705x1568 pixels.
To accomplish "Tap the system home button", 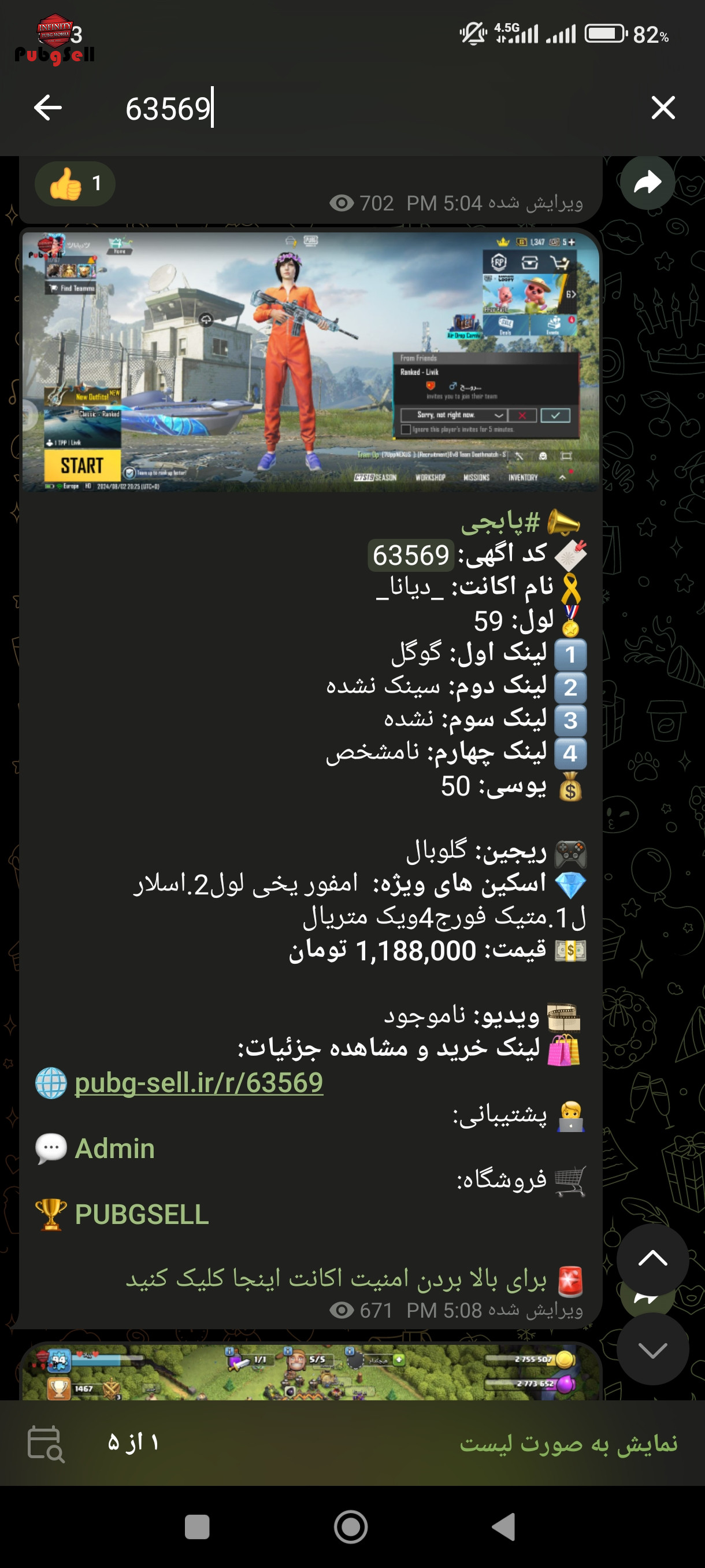I will pyautogui.click(x=351, y=1526).
